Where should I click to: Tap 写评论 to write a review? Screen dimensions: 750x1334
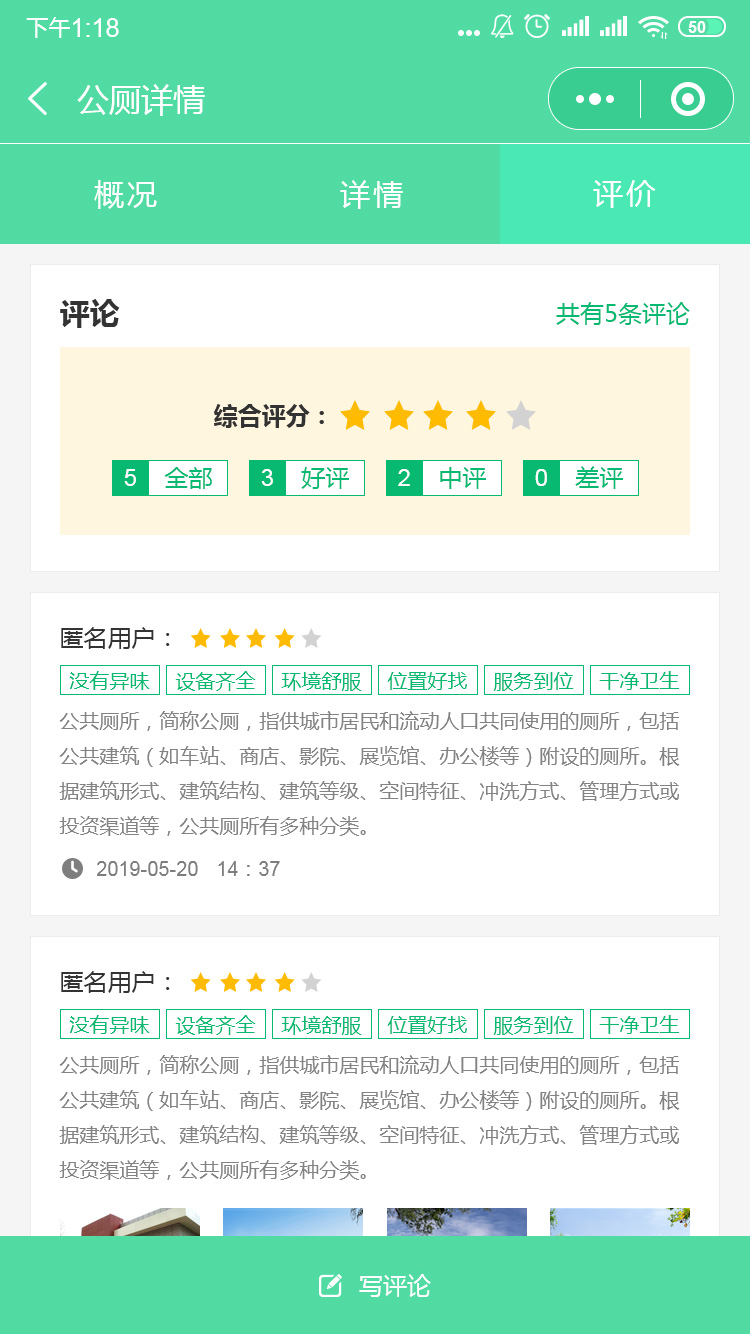tap(375, 1286)
